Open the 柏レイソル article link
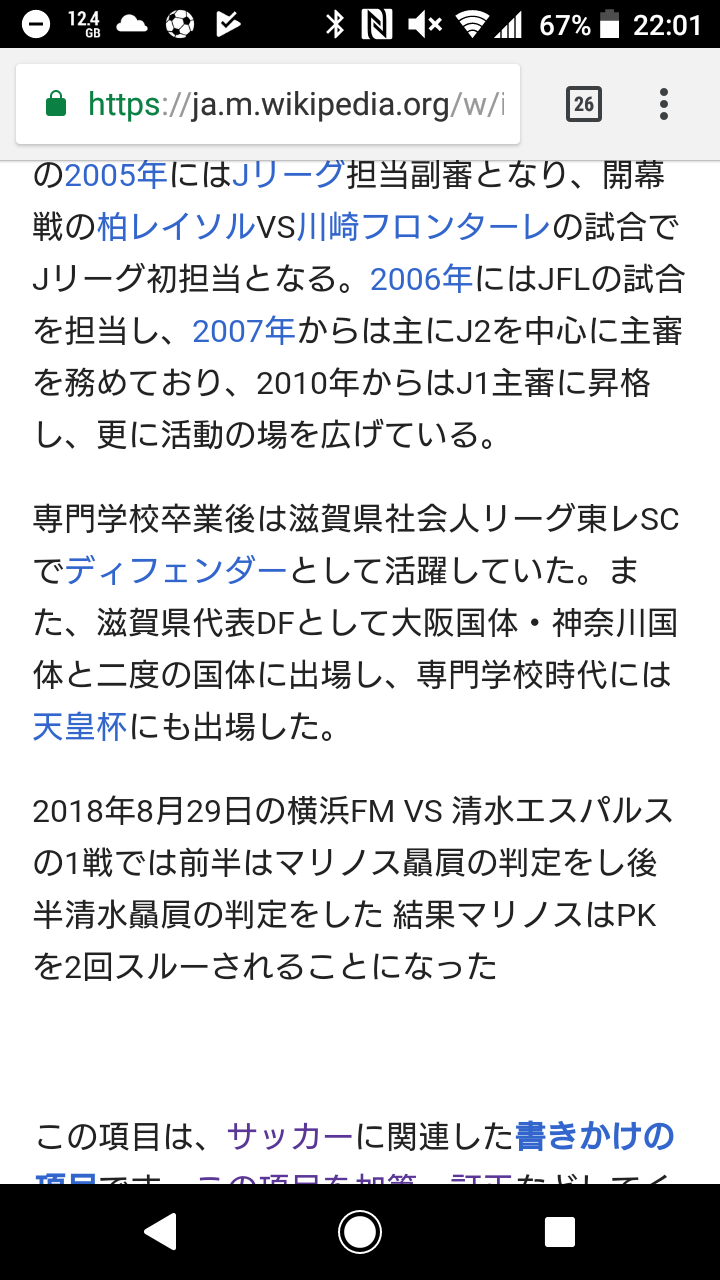This screenshot has width=720, height=1280. pos(177,228)
